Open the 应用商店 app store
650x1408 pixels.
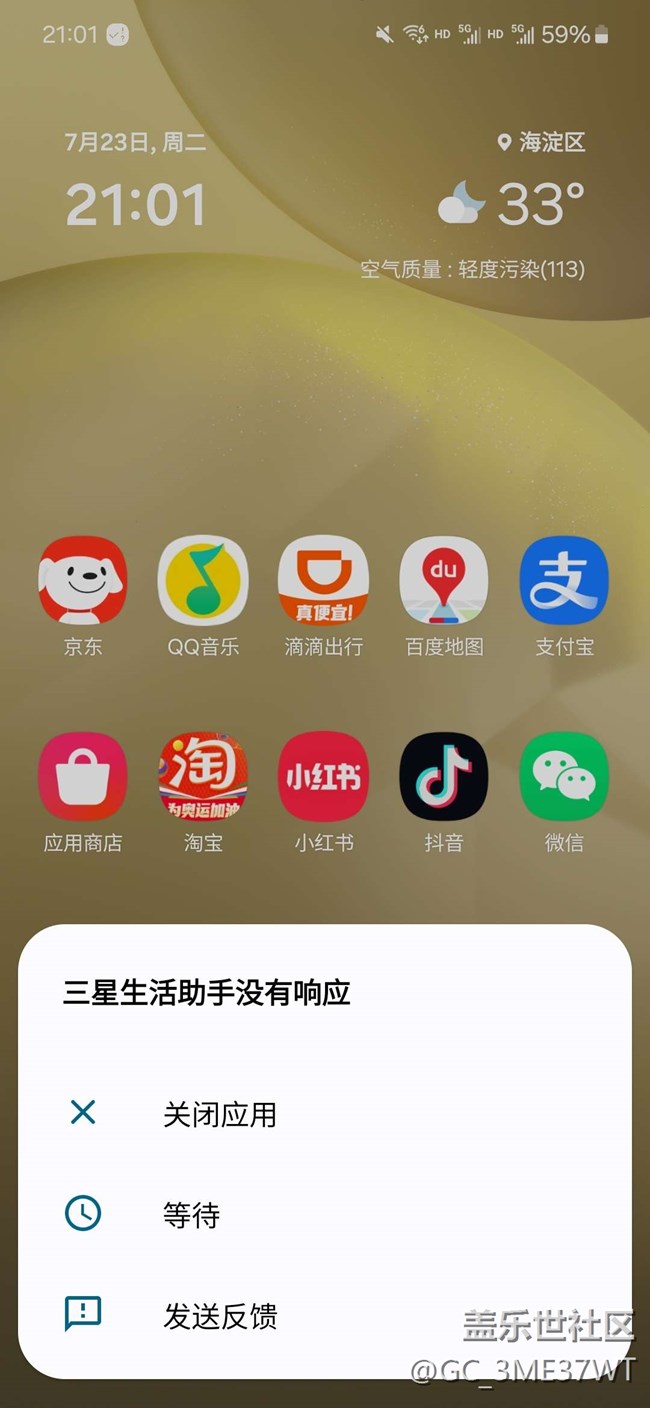83,778
